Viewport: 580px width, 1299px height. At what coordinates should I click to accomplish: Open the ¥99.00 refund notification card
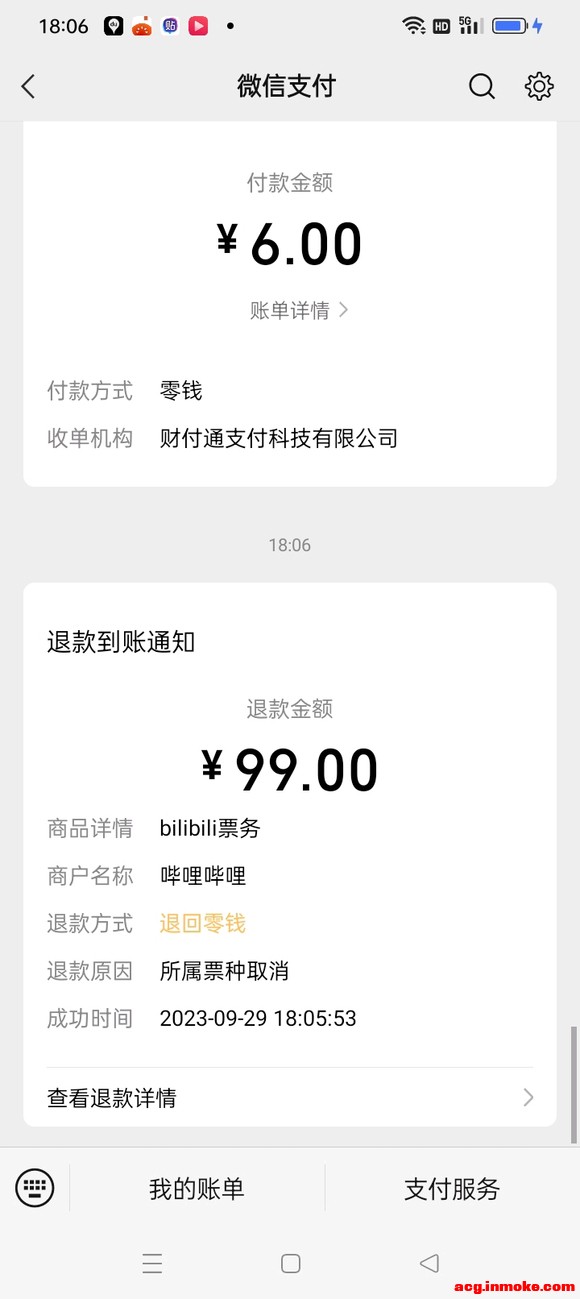290,855
